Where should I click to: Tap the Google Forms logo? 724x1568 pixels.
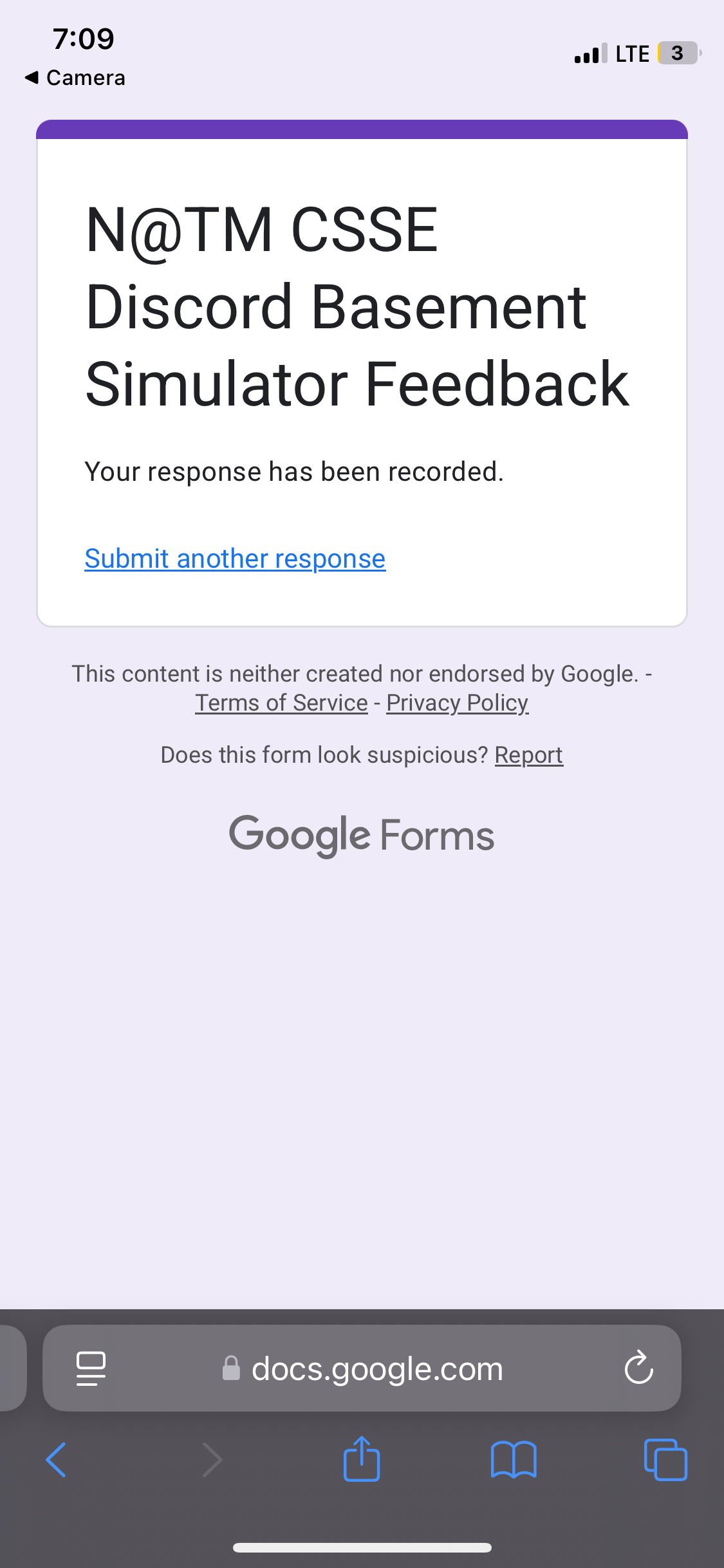click(x=362, y=834)
